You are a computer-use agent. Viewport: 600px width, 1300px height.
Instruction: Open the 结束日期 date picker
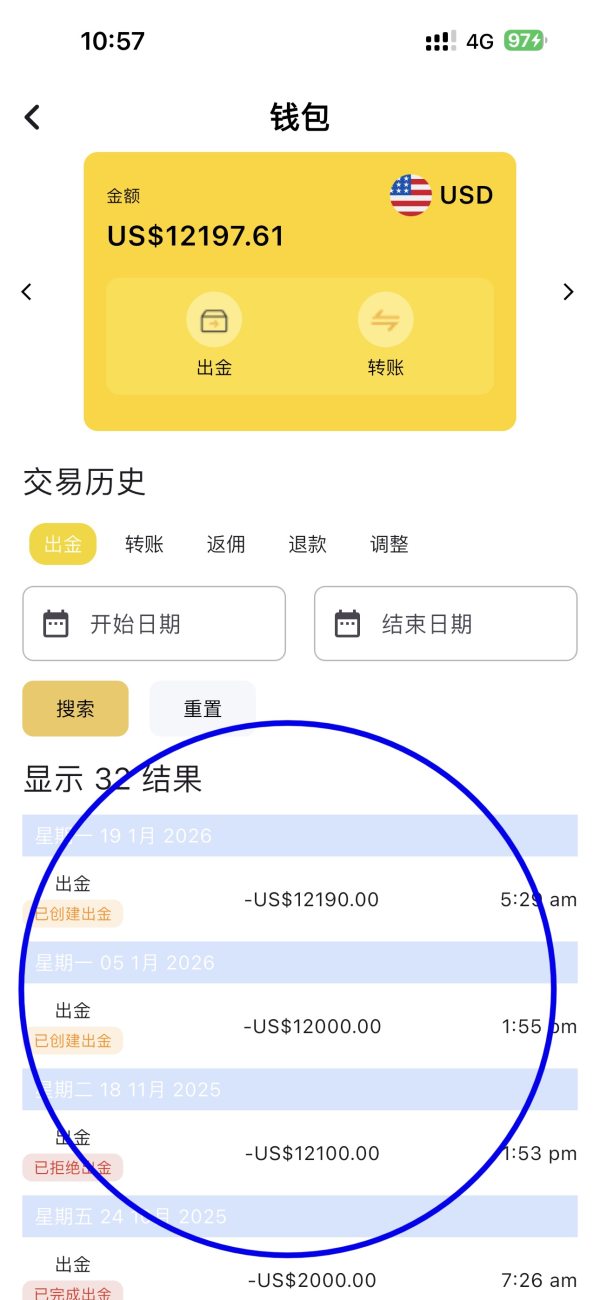pyautogui.click(x=445, y=624)
